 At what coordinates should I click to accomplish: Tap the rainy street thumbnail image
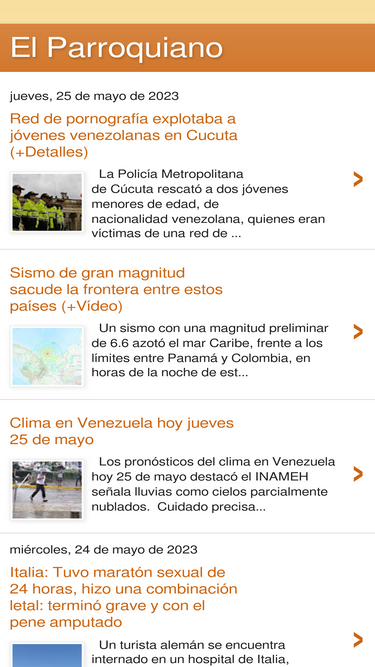point(47,490)
